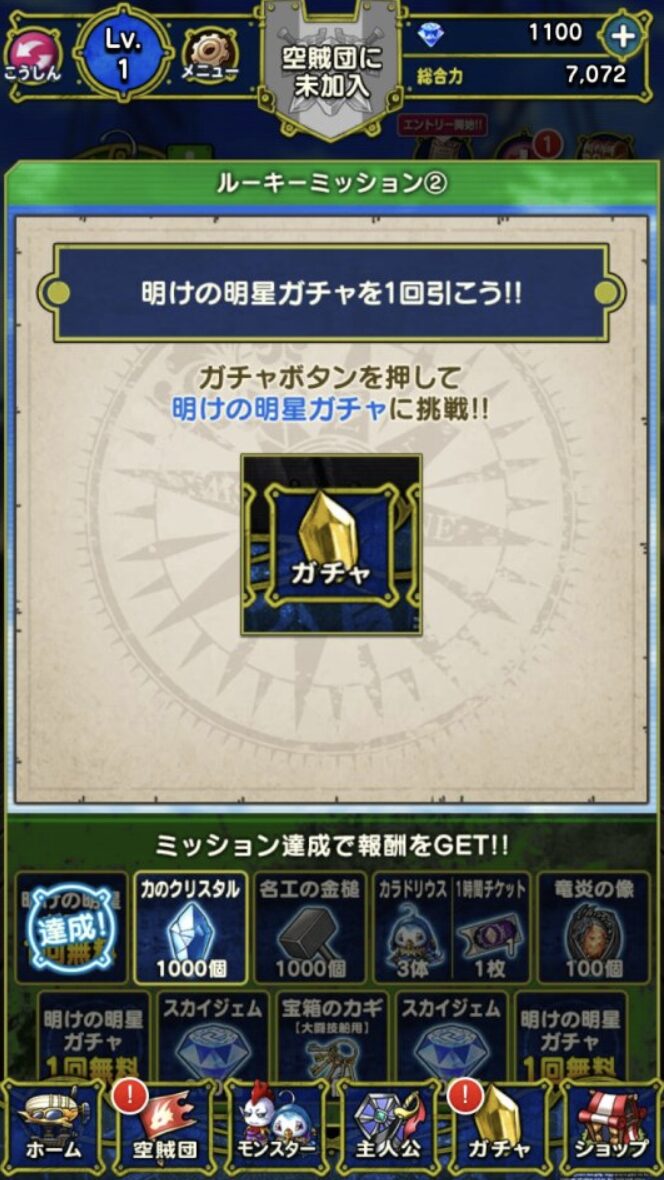Open the メニュー gear menu
The image size is (664, 1180).
point(211,56)
